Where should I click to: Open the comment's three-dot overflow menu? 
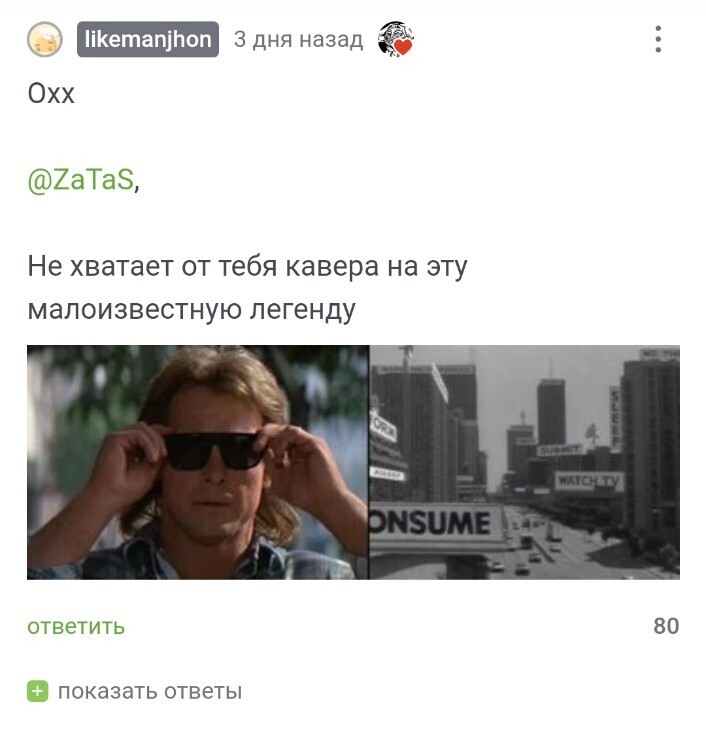click(658, 40)
